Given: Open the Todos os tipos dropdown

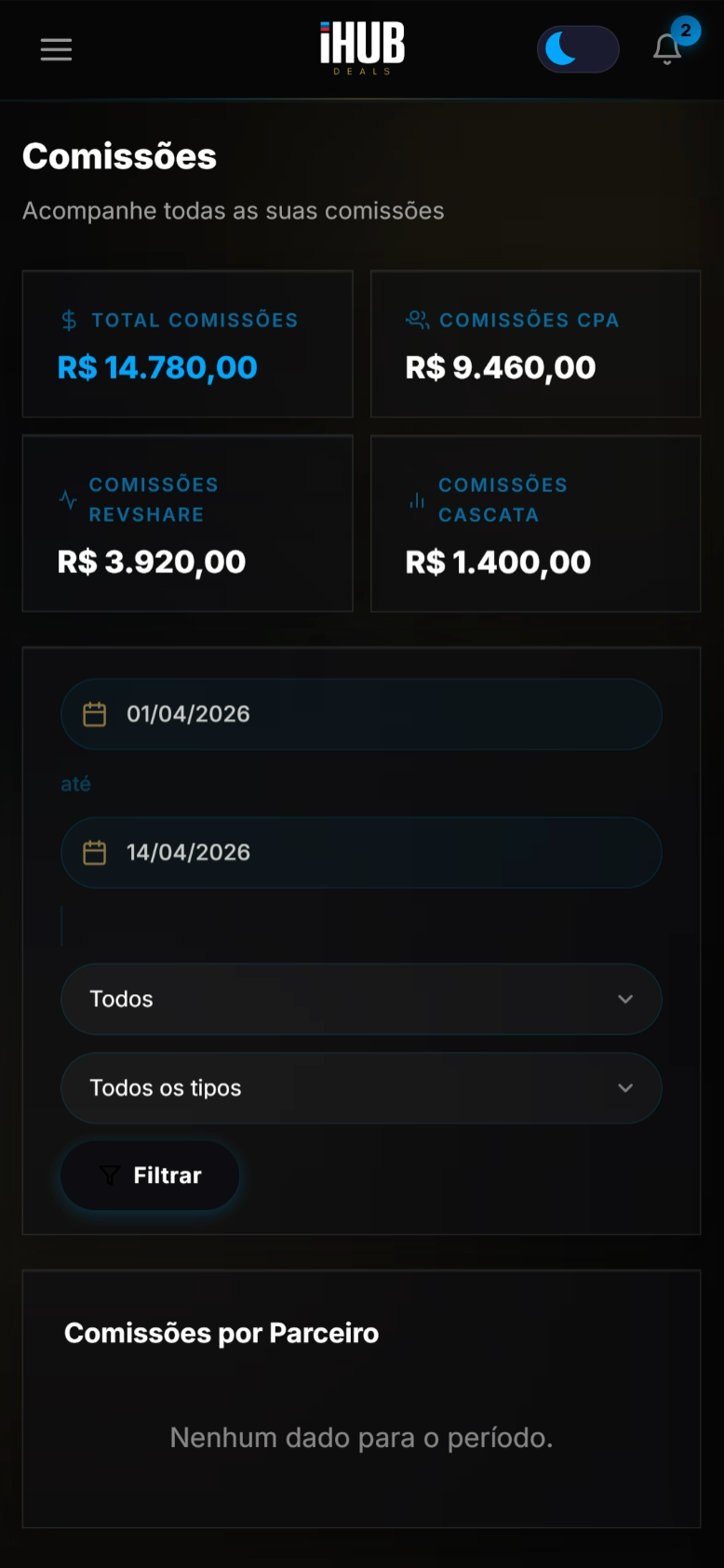Looking at the screenshot, I should pos(361,1088).
